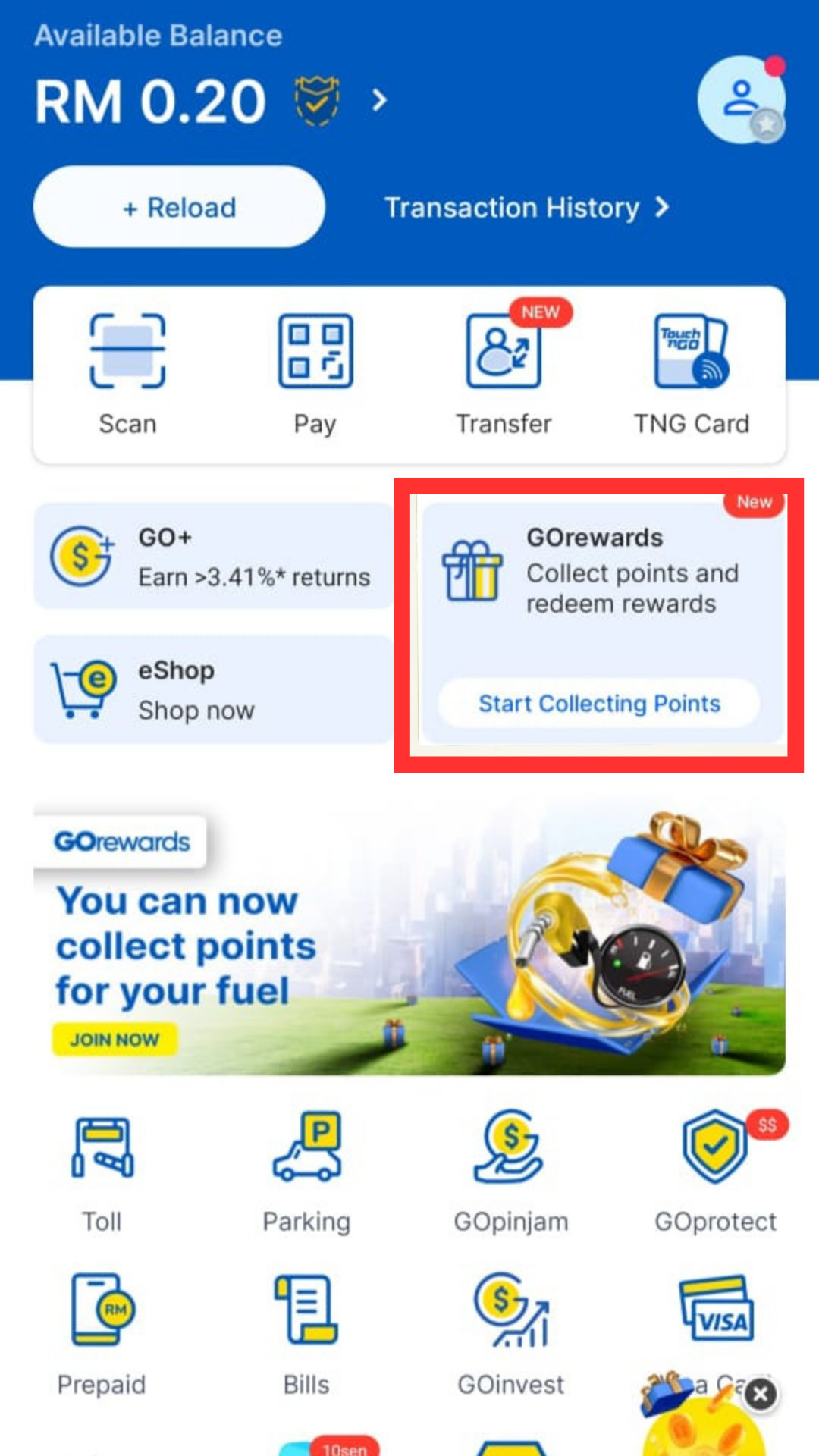Open the GO+ card
Image resolution: width=819 pixels, height=1456 pixels.
coord(213,557)
